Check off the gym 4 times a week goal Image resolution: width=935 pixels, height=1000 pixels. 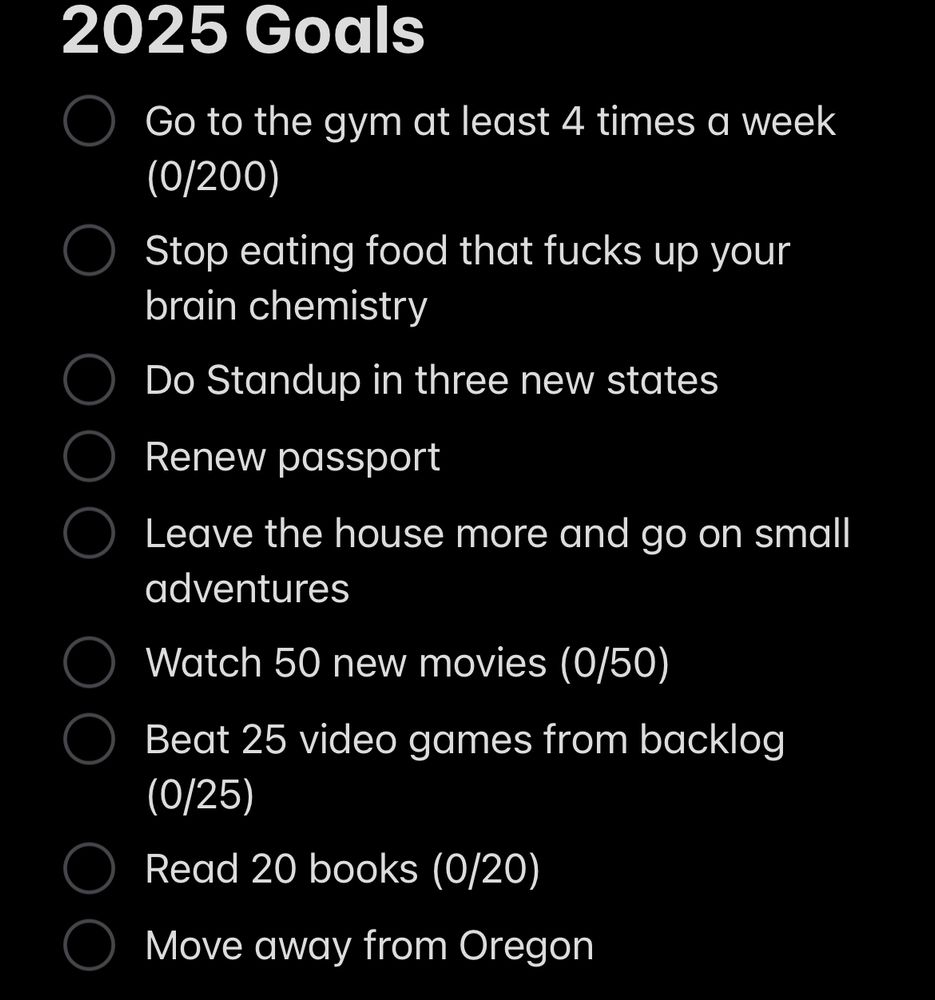[89, 121]
